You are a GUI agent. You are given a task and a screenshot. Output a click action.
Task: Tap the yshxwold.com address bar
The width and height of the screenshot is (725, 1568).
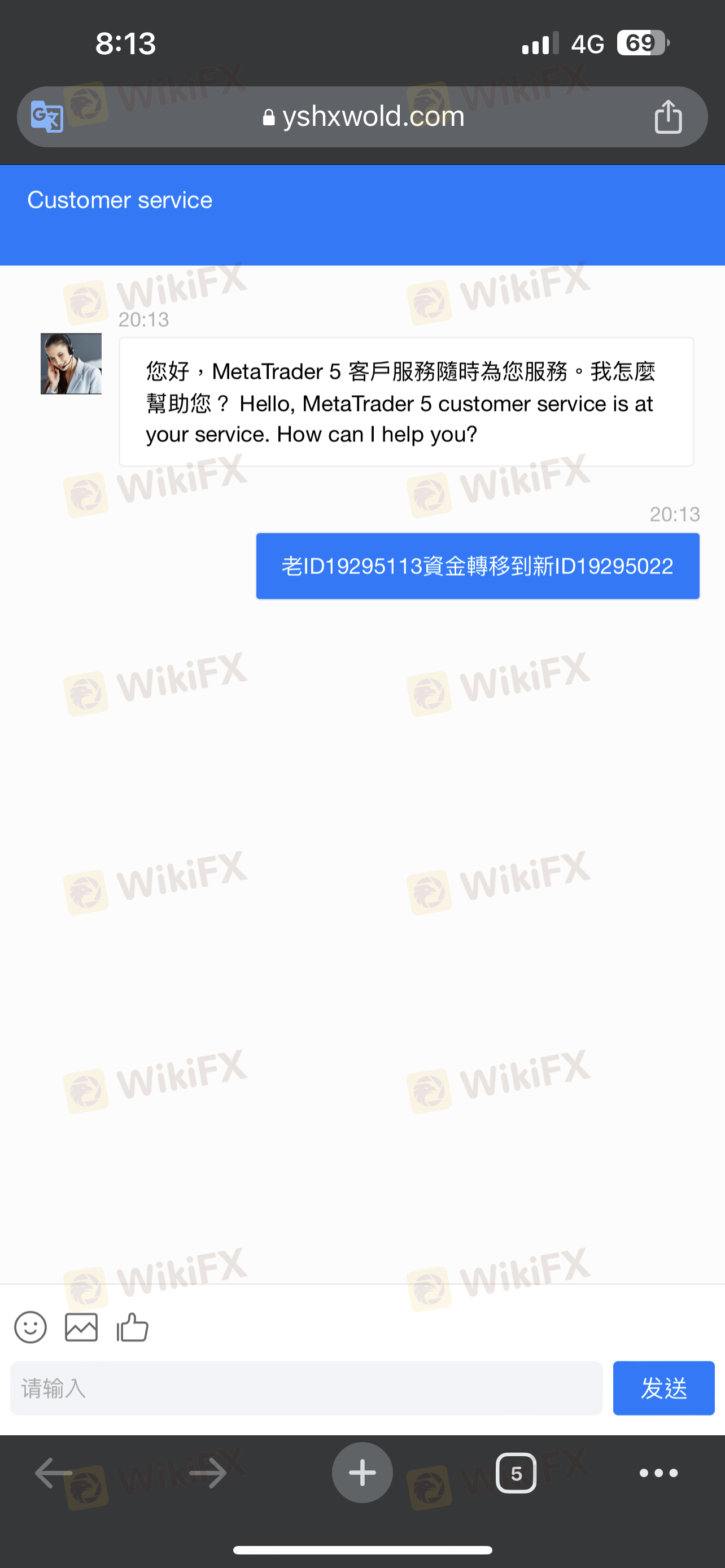pyautogui.click(x=363, y=116)
